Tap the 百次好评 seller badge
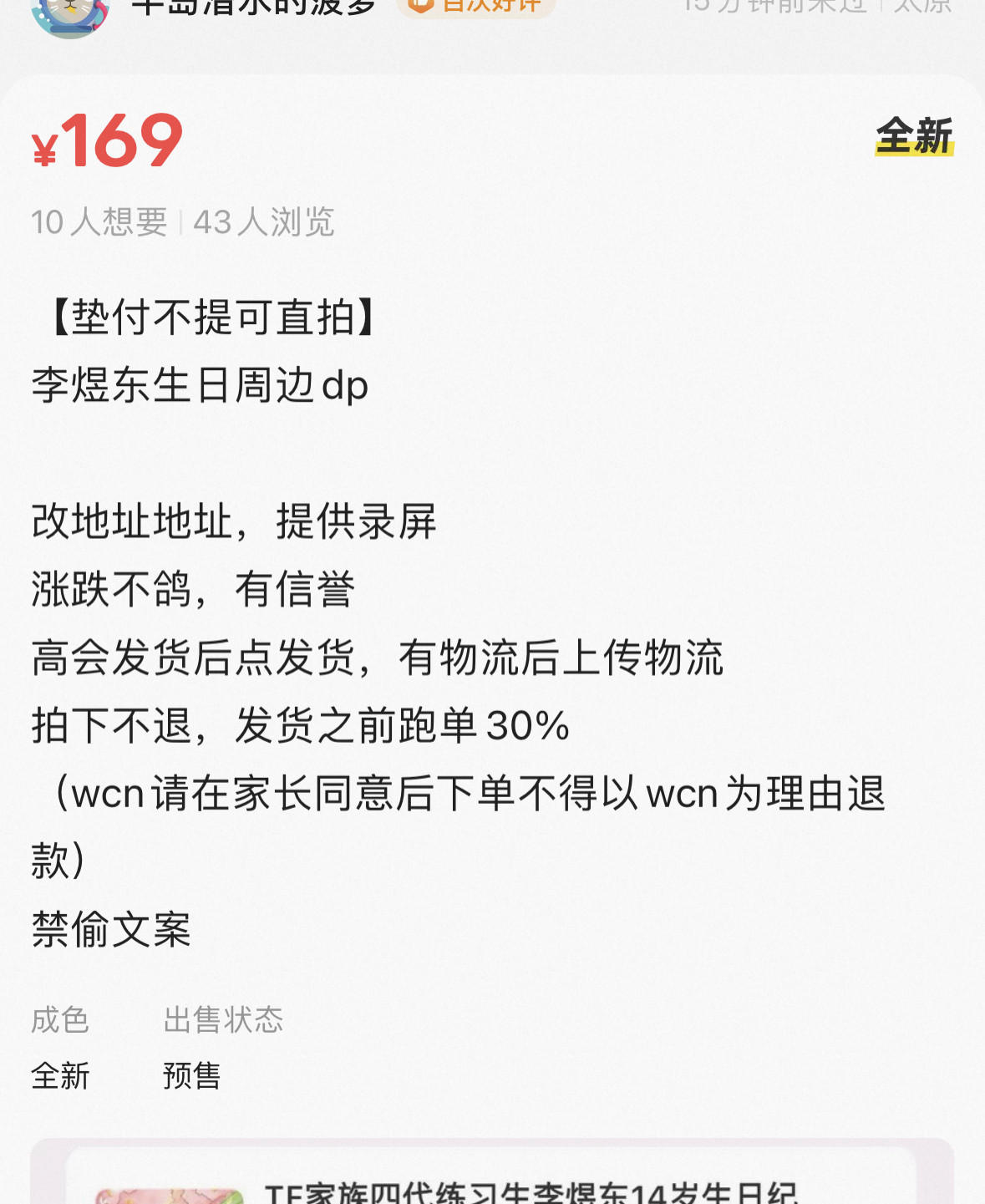 (476, 7)
